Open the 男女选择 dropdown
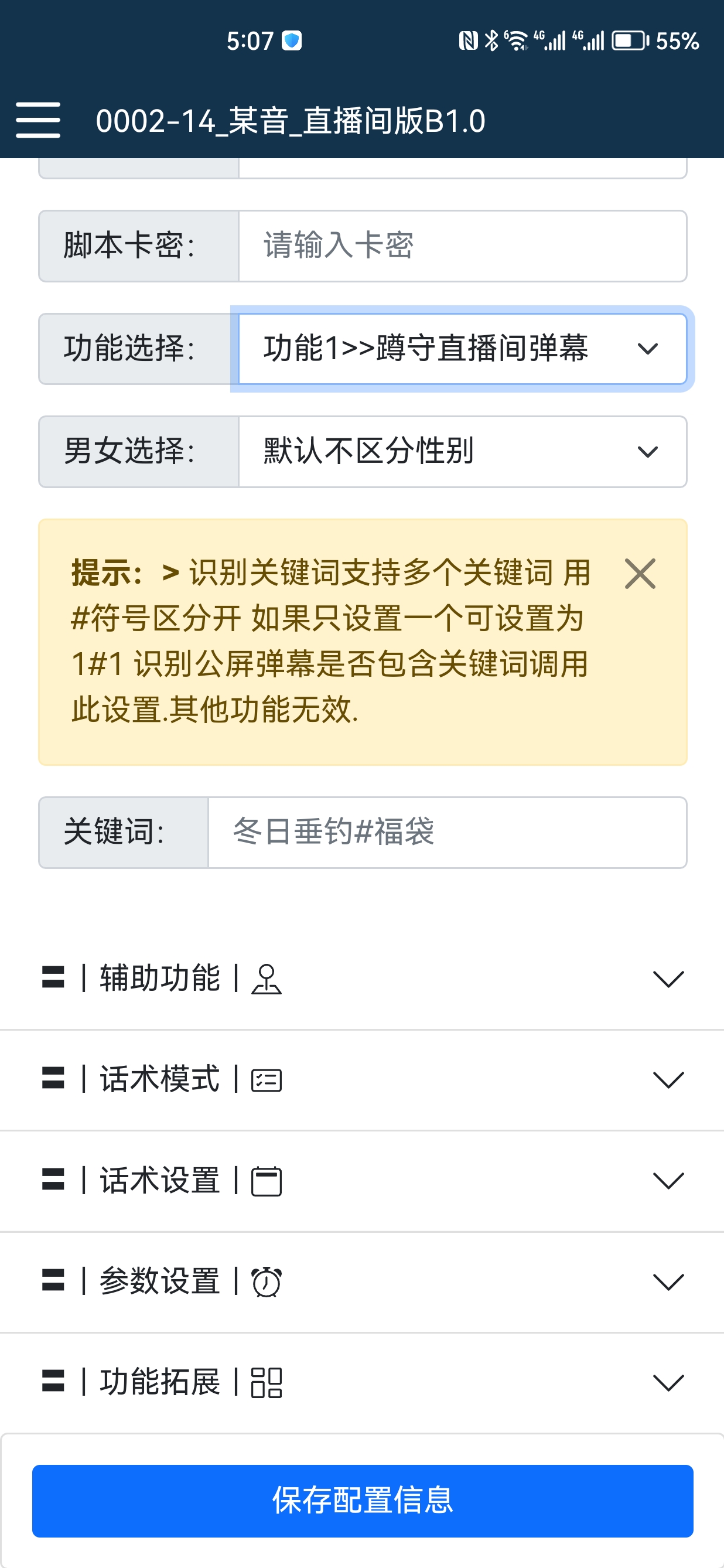 462,452
